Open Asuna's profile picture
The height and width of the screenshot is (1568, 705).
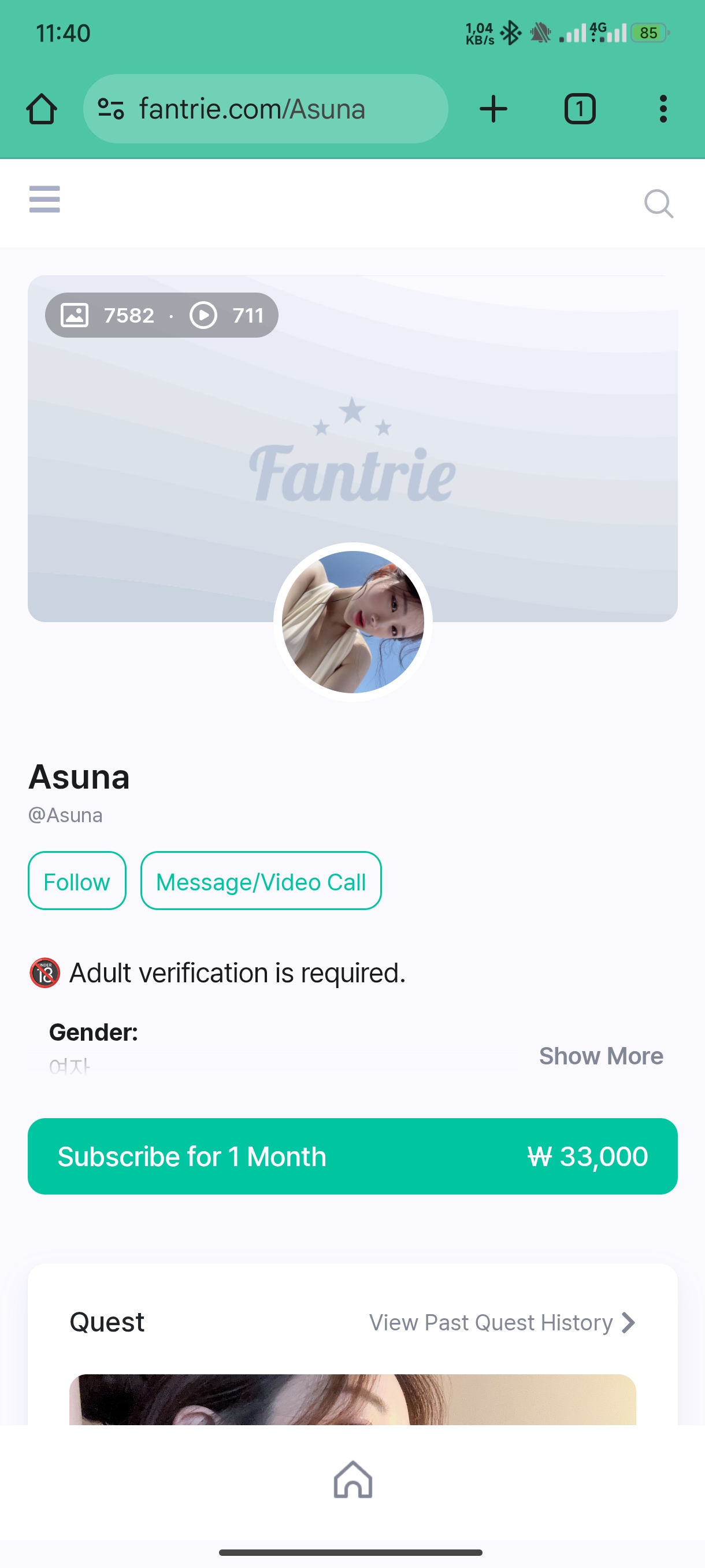click(x=353, y=622)
